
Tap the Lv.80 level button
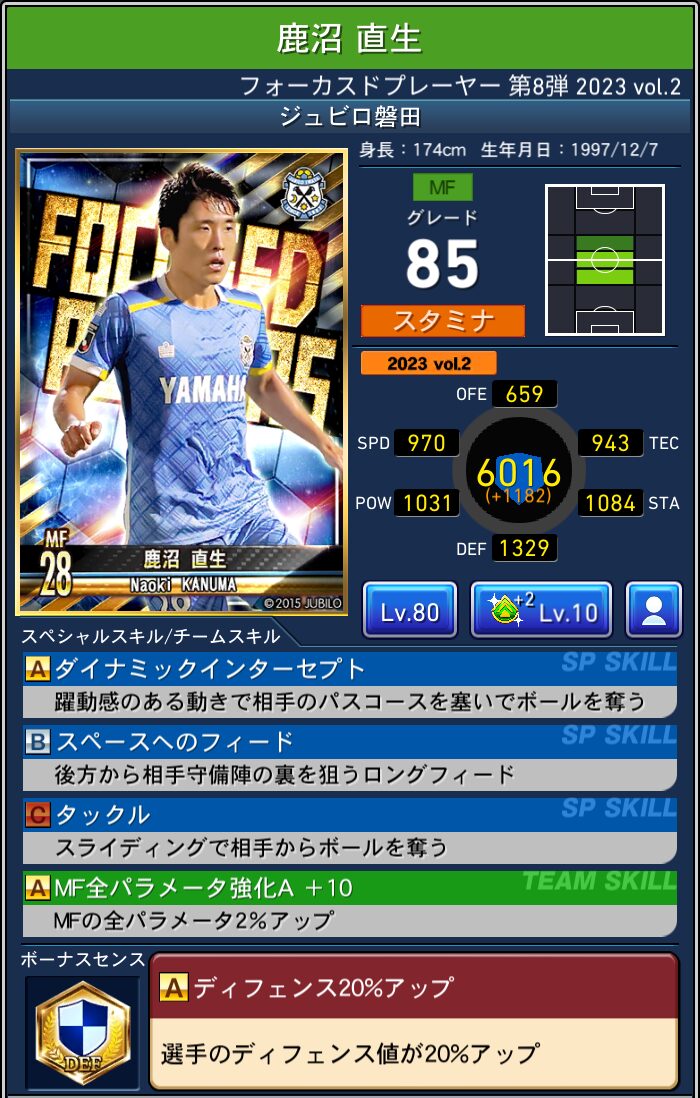(x=409, y=610)
